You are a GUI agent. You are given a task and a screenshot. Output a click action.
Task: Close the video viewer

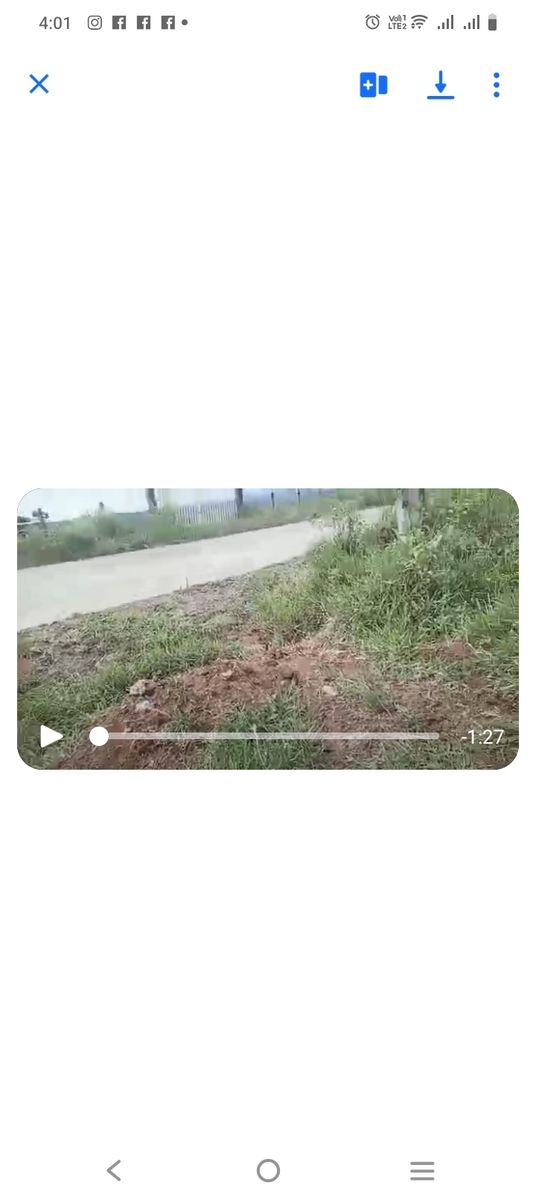(x=39, y=84)
